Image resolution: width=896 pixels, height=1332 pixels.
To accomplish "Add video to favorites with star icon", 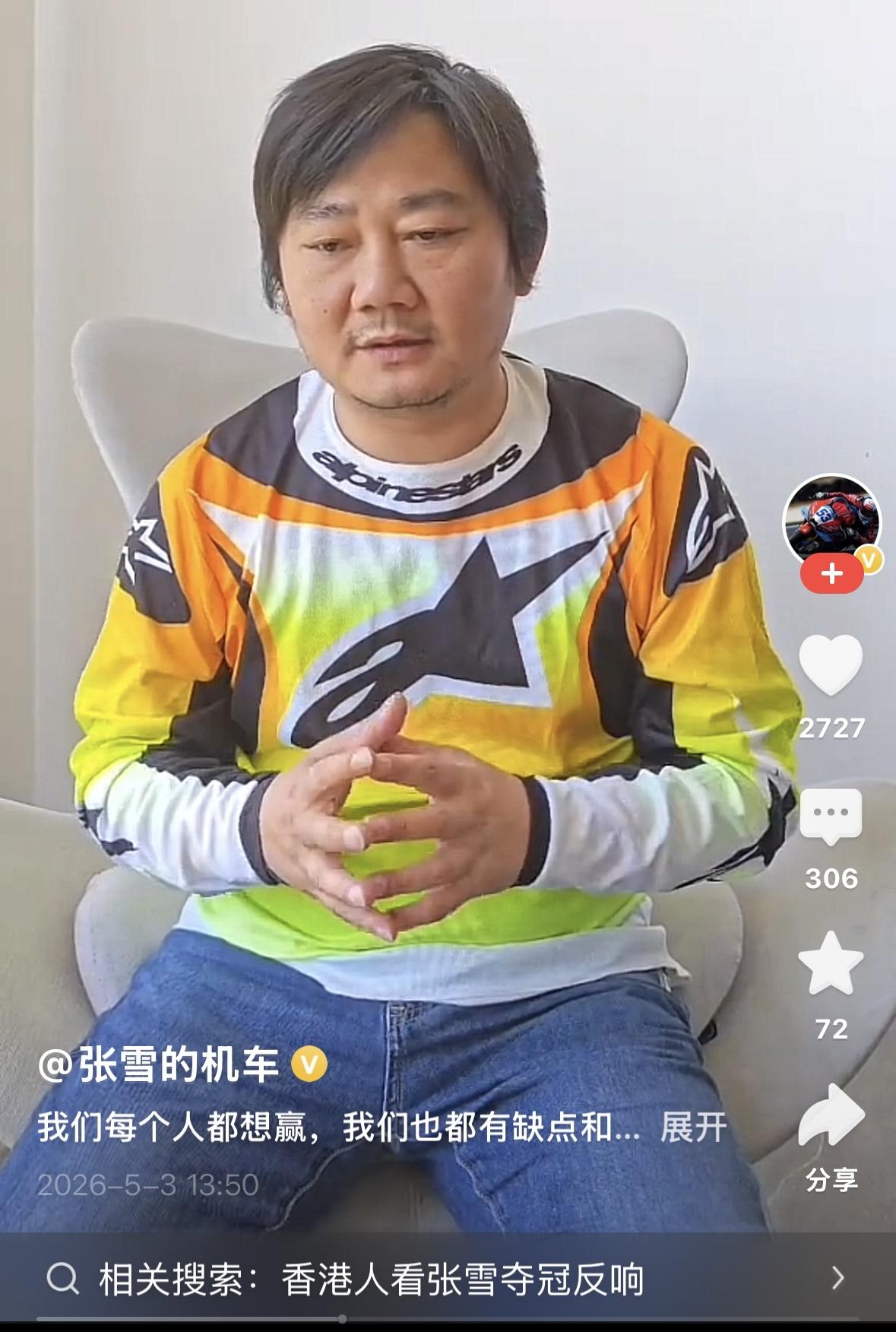I will [x=831, y=964].
